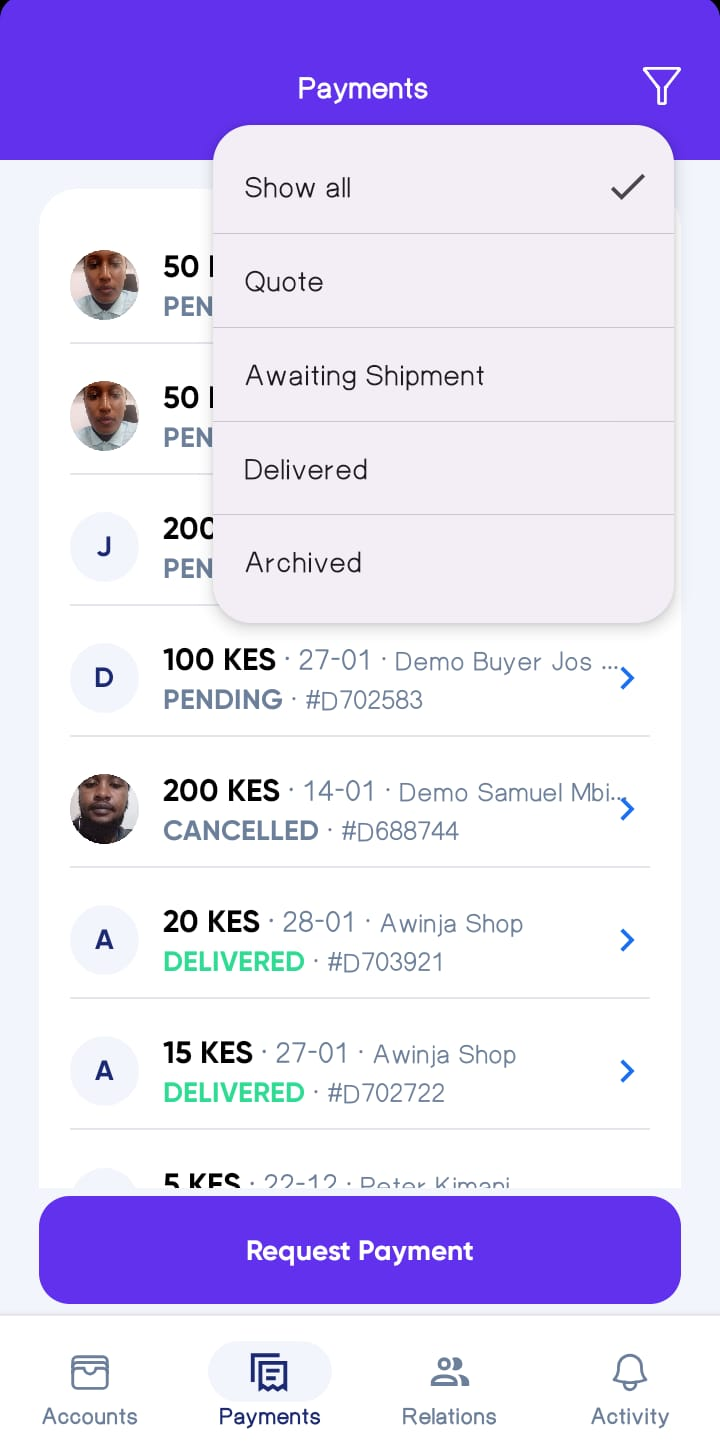The height and width of the screenshot is (1441, 720).
Task: Click the A avatar for Awinja Shop
Action: (104, 940)
